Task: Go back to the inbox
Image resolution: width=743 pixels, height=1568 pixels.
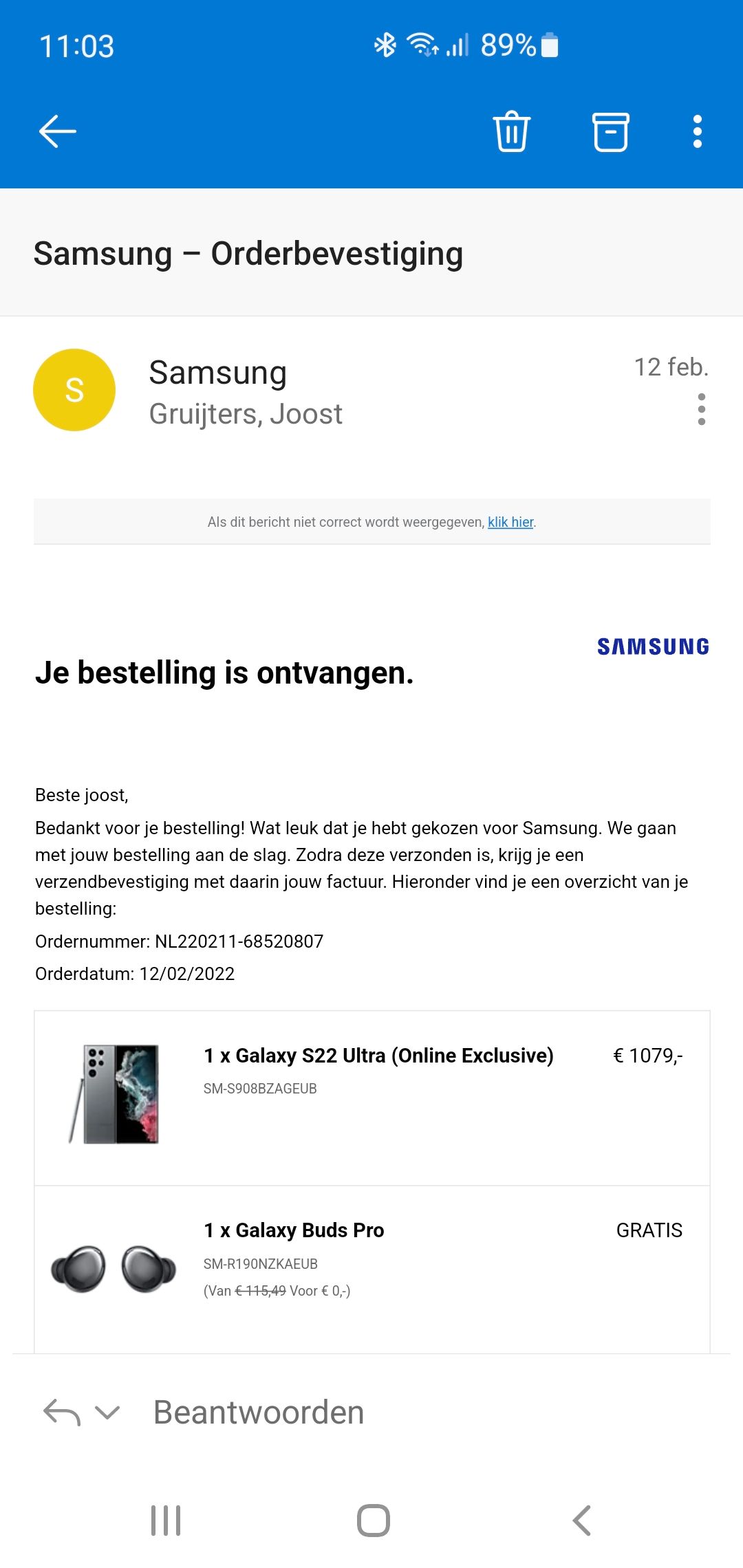Action: (58, 131)
